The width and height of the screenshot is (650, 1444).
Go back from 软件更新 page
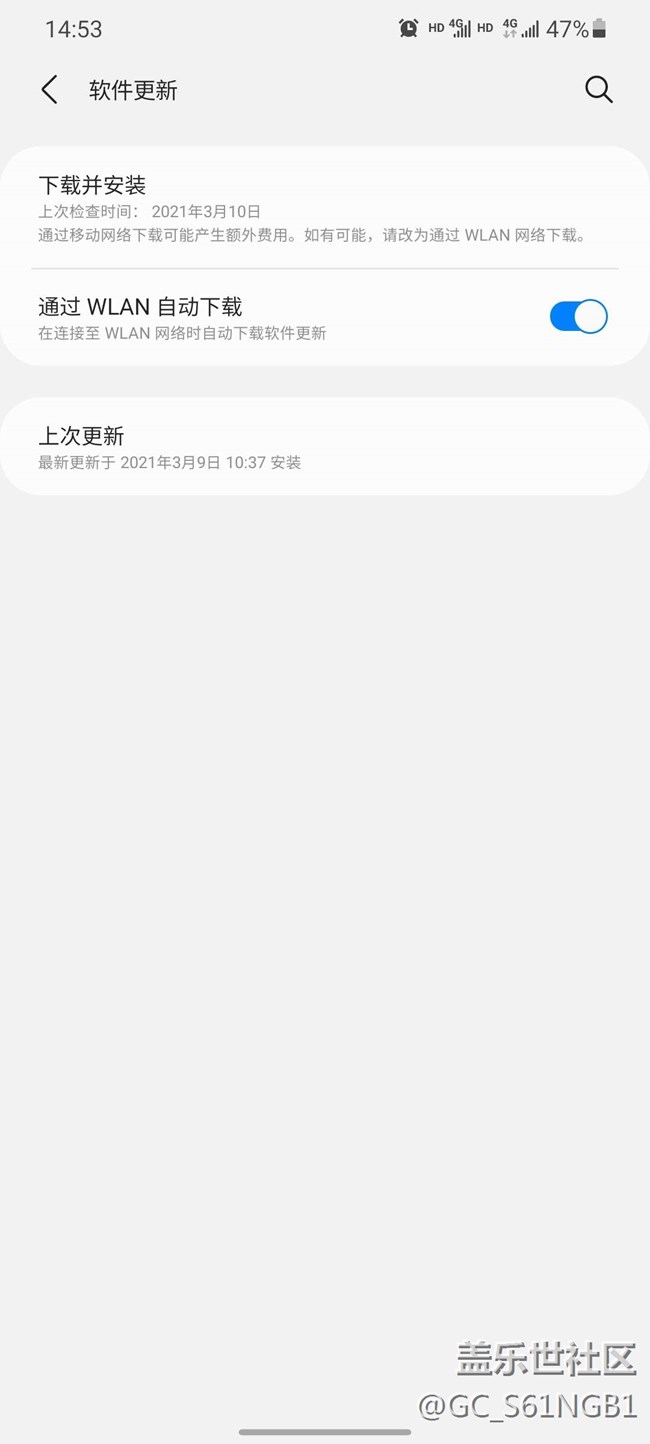49,90
